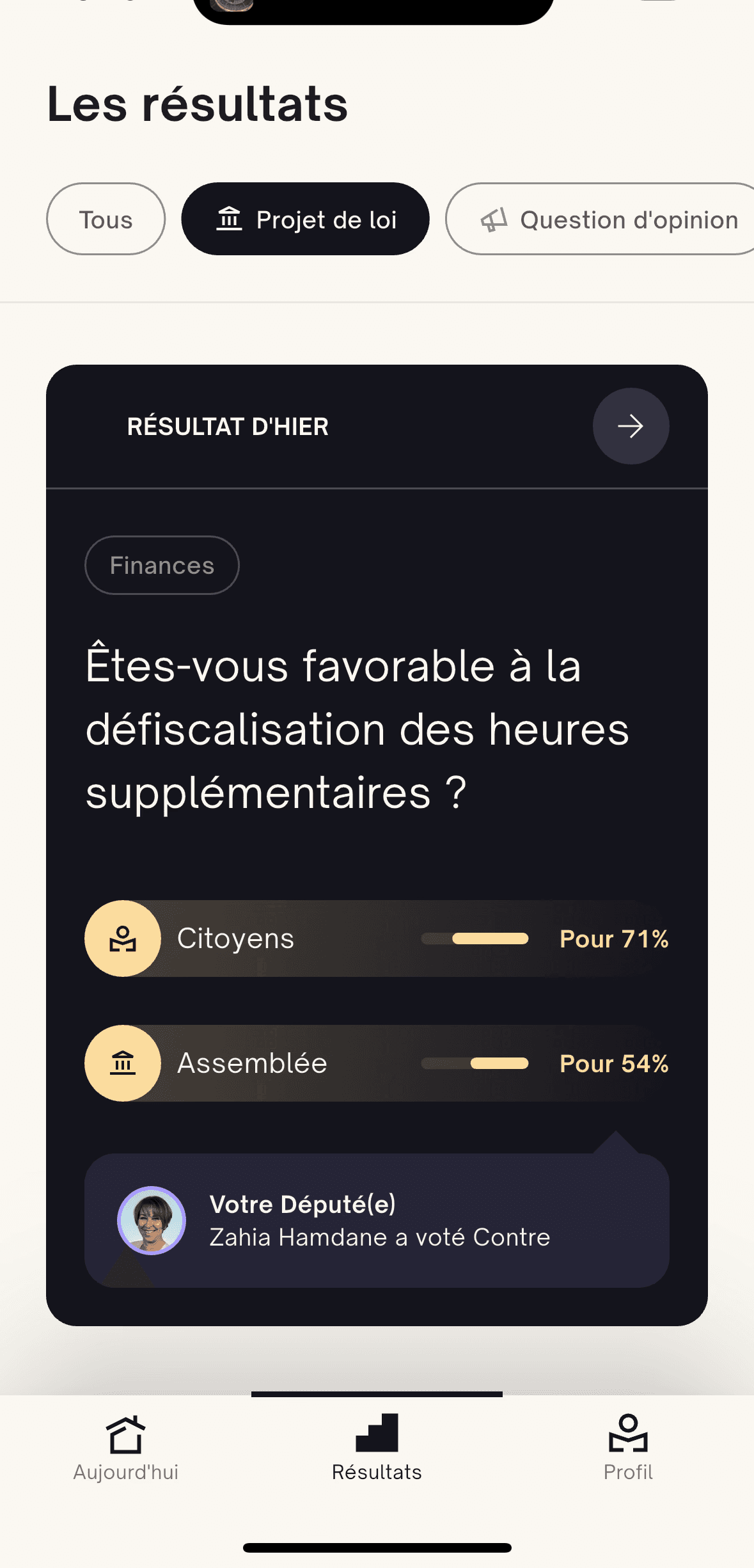Tap the Projet de loi filter chip
Screen dimensions: 754x1568
tap(305, 219)
